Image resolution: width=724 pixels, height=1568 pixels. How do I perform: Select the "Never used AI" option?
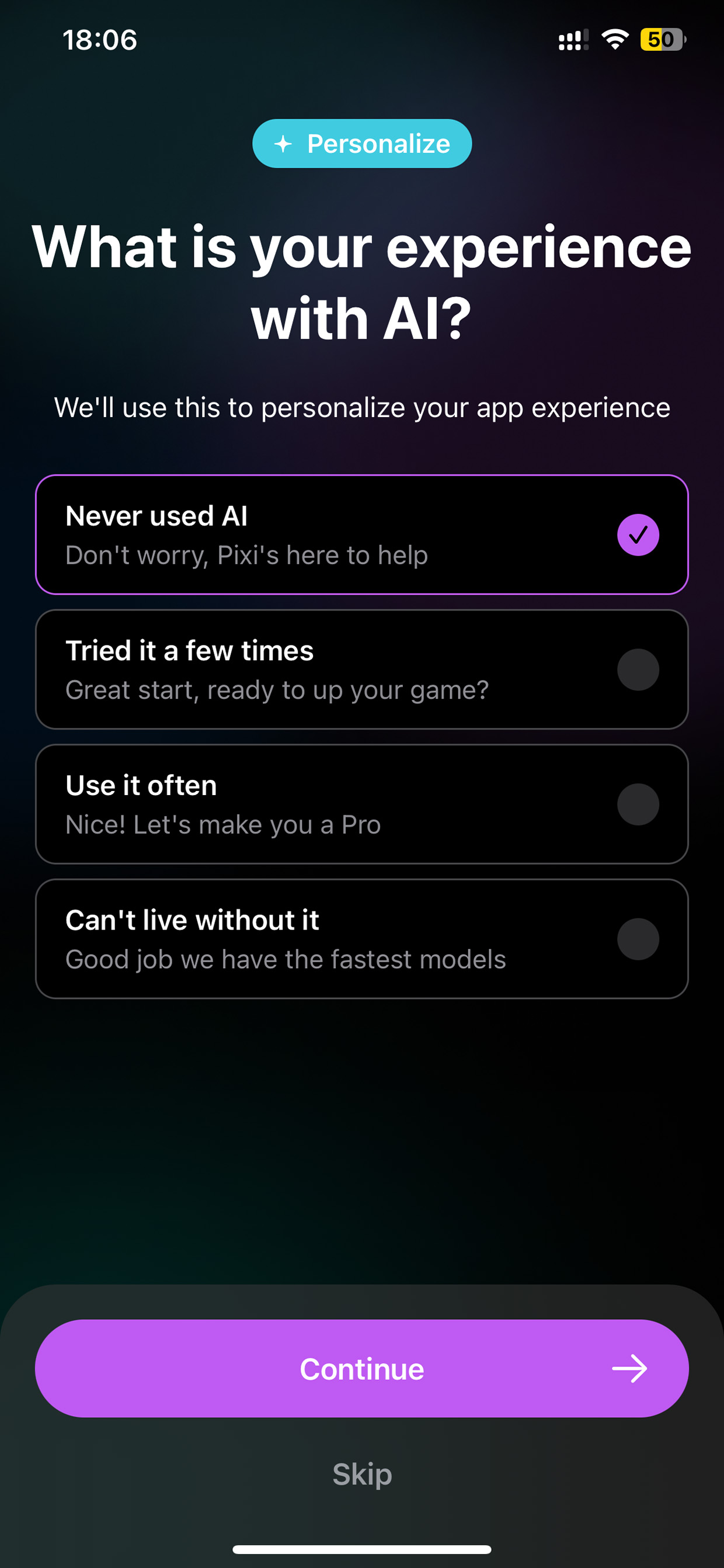361,535
